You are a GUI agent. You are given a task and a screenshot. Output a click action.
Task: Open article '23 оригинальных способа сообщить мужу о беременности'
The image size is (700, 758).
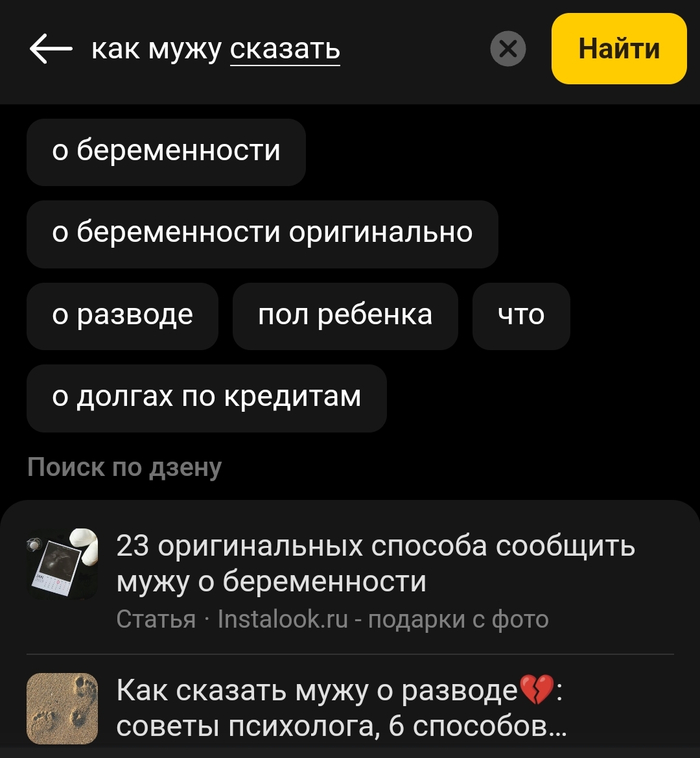pyautogui.click(x=375, y=564)
